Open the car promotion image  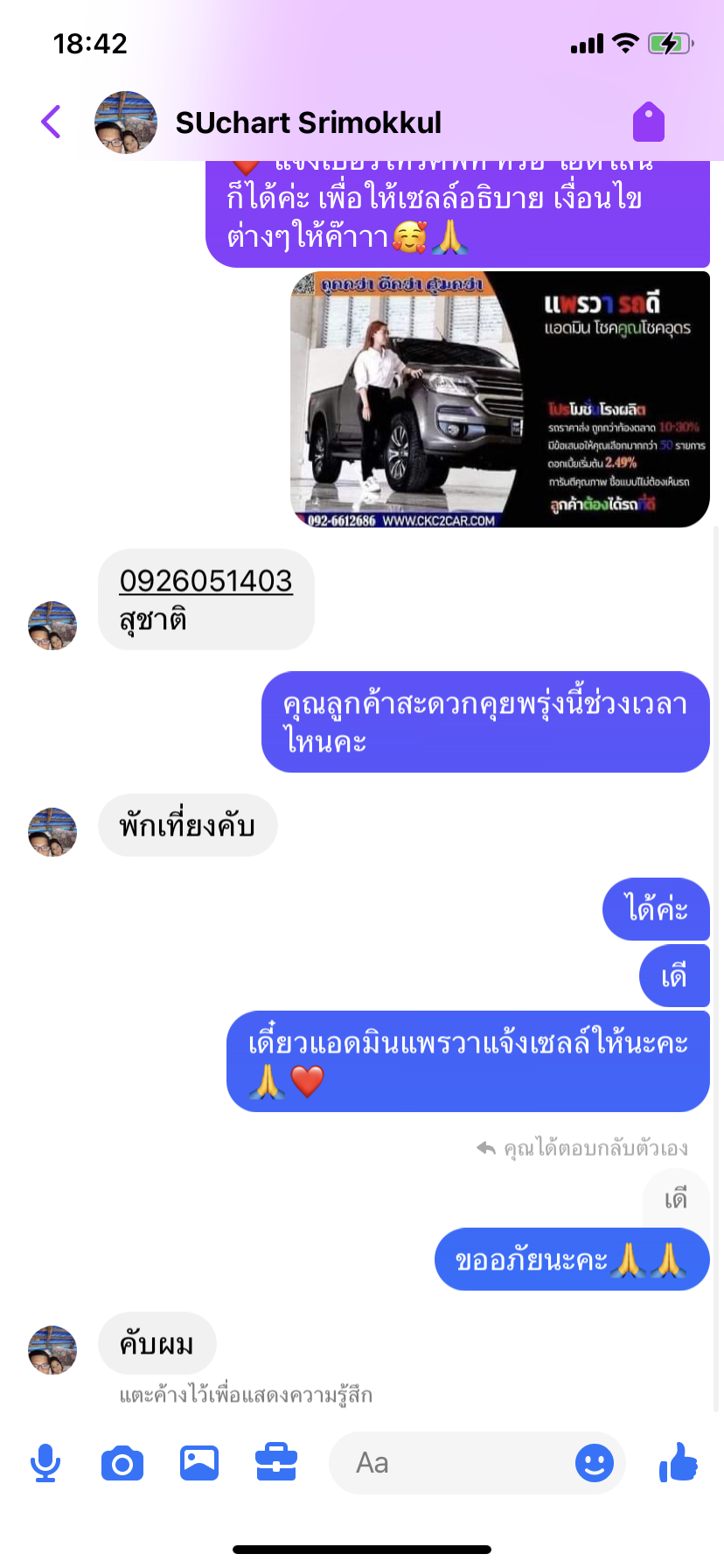[x=499, y=400]
